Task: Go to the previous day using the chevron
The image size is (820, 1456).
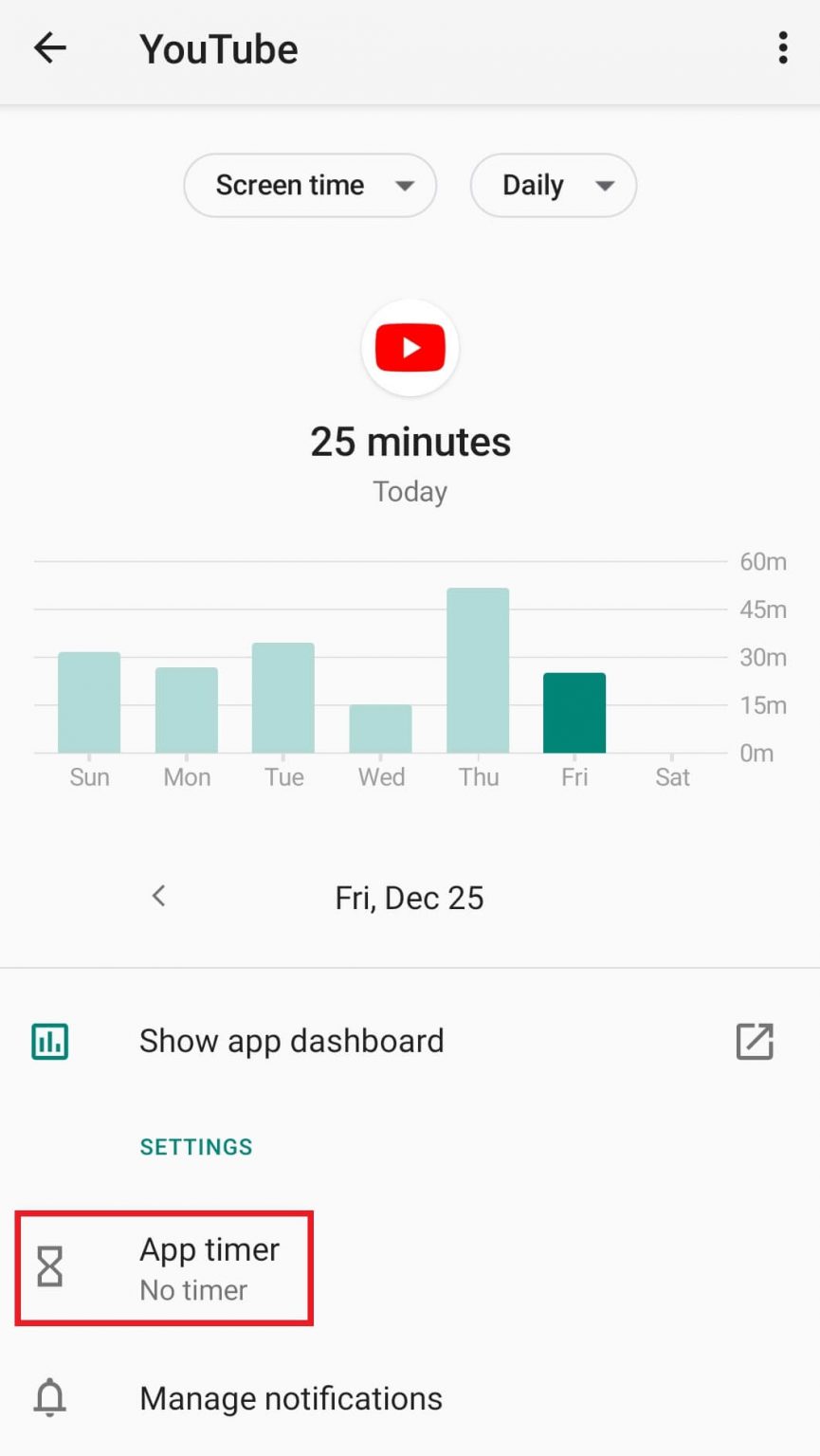Action: tap(159, 896)
